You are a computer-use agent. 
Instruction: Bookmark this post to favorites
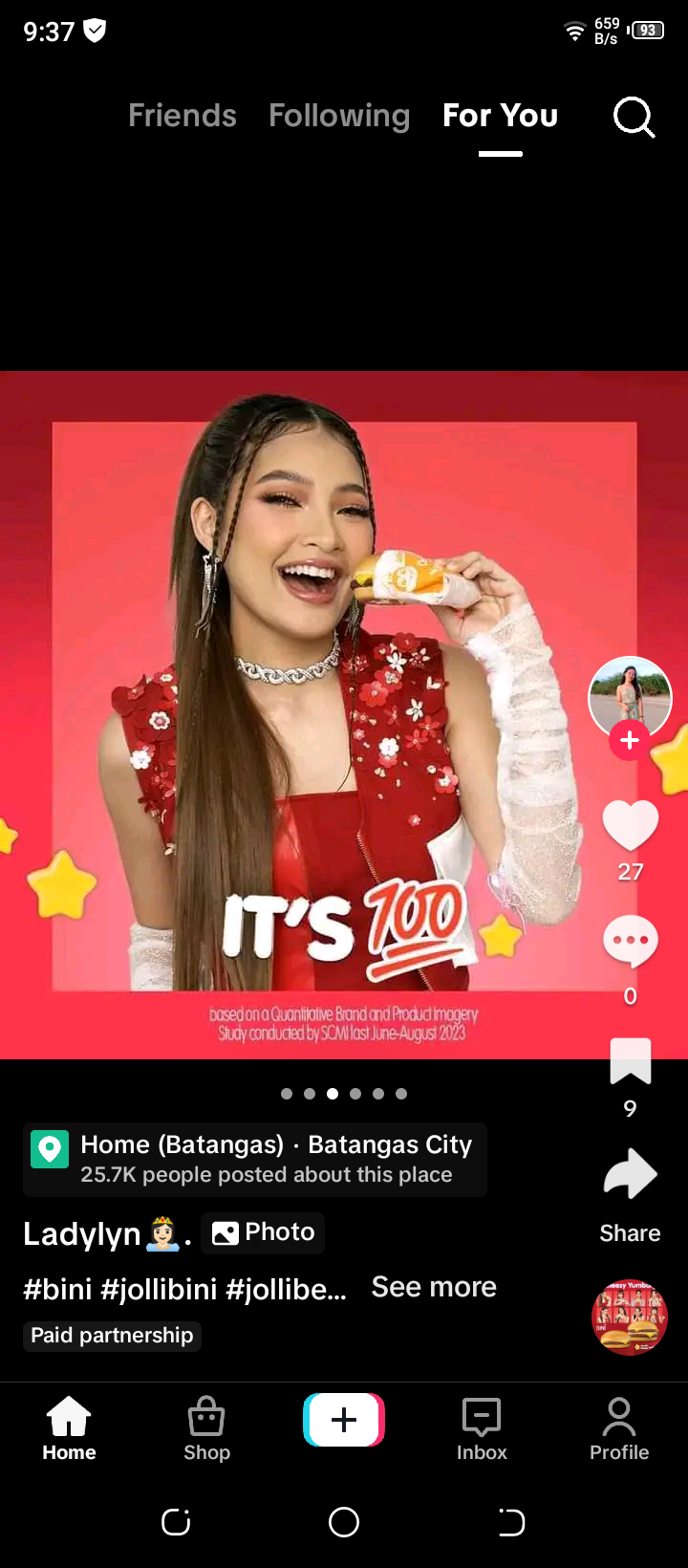(x=630, y=1061)
